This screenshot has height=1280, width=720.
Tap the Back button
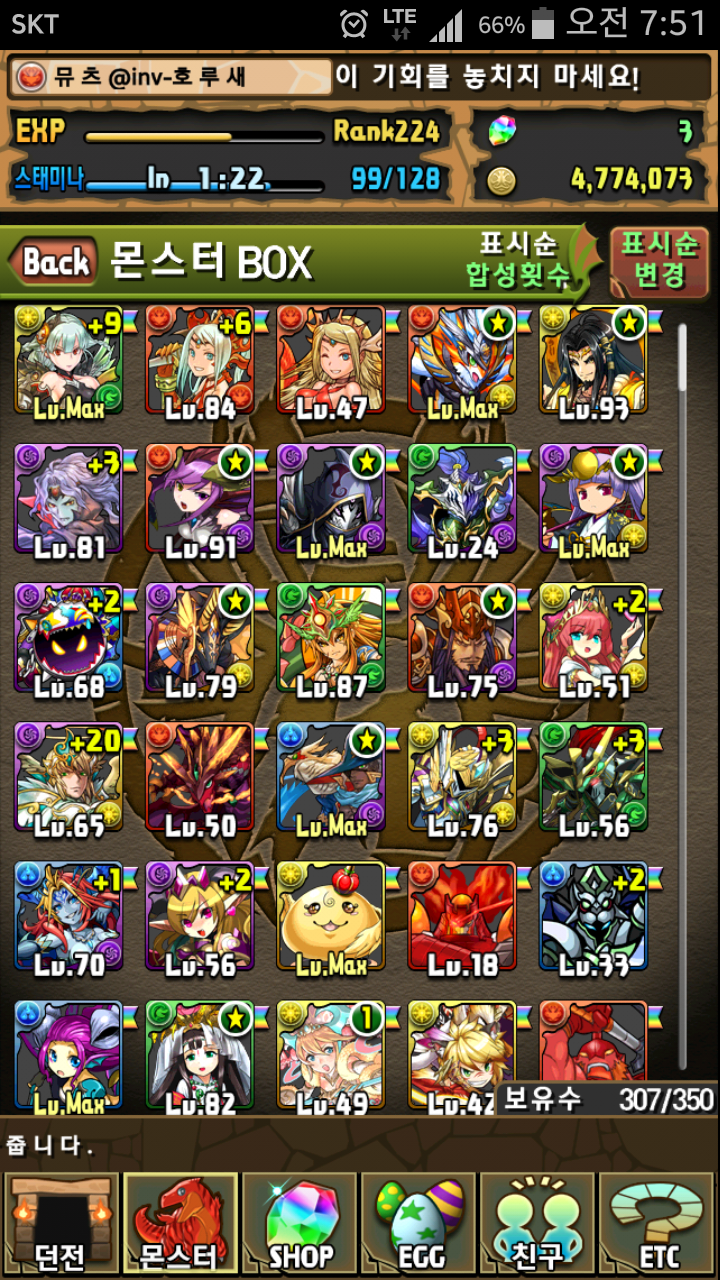(55, 263)
